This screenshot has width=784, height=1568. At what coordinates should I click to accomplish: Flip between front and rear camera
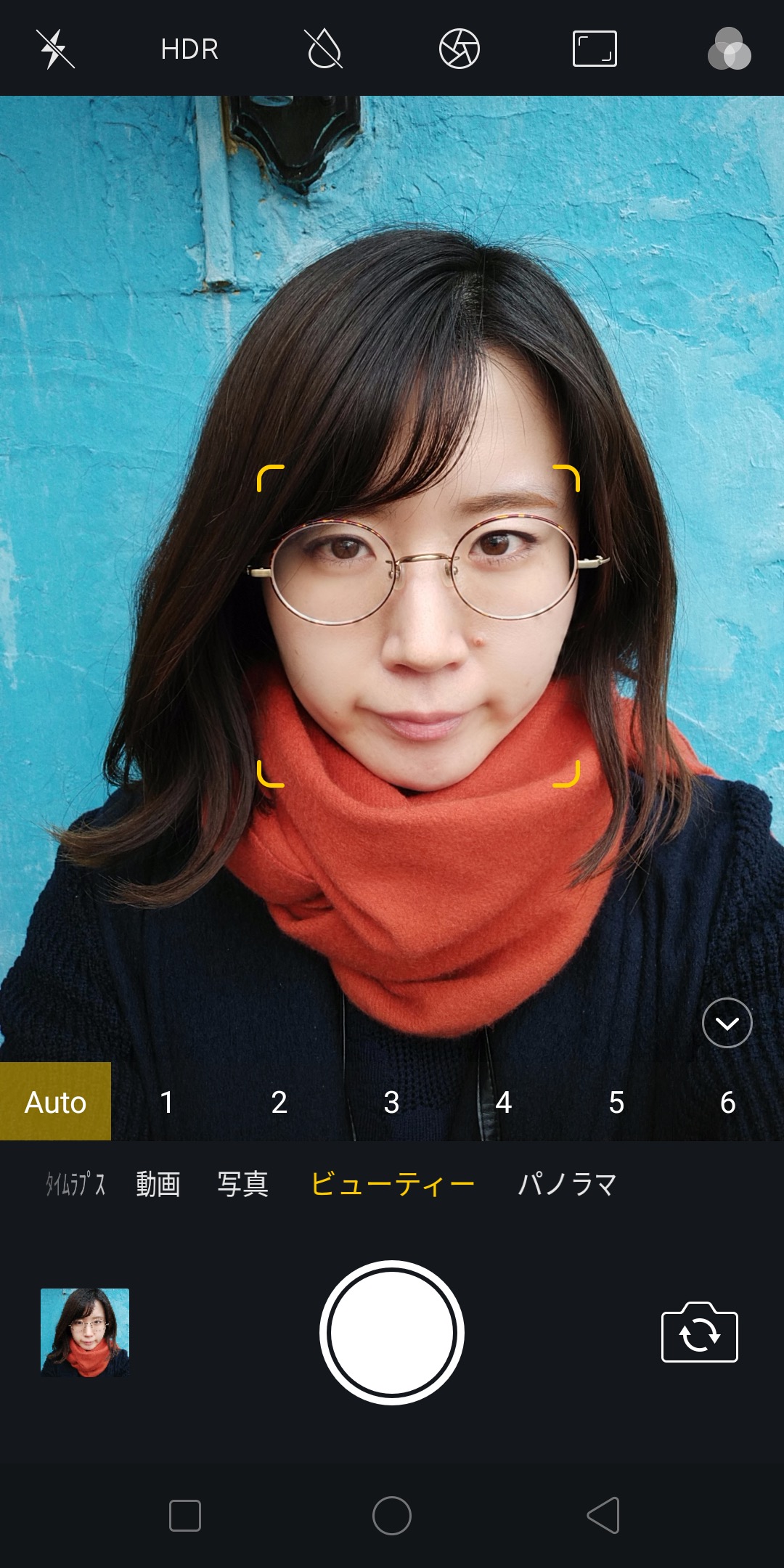pyautogui.click(x=699, y=1334)
